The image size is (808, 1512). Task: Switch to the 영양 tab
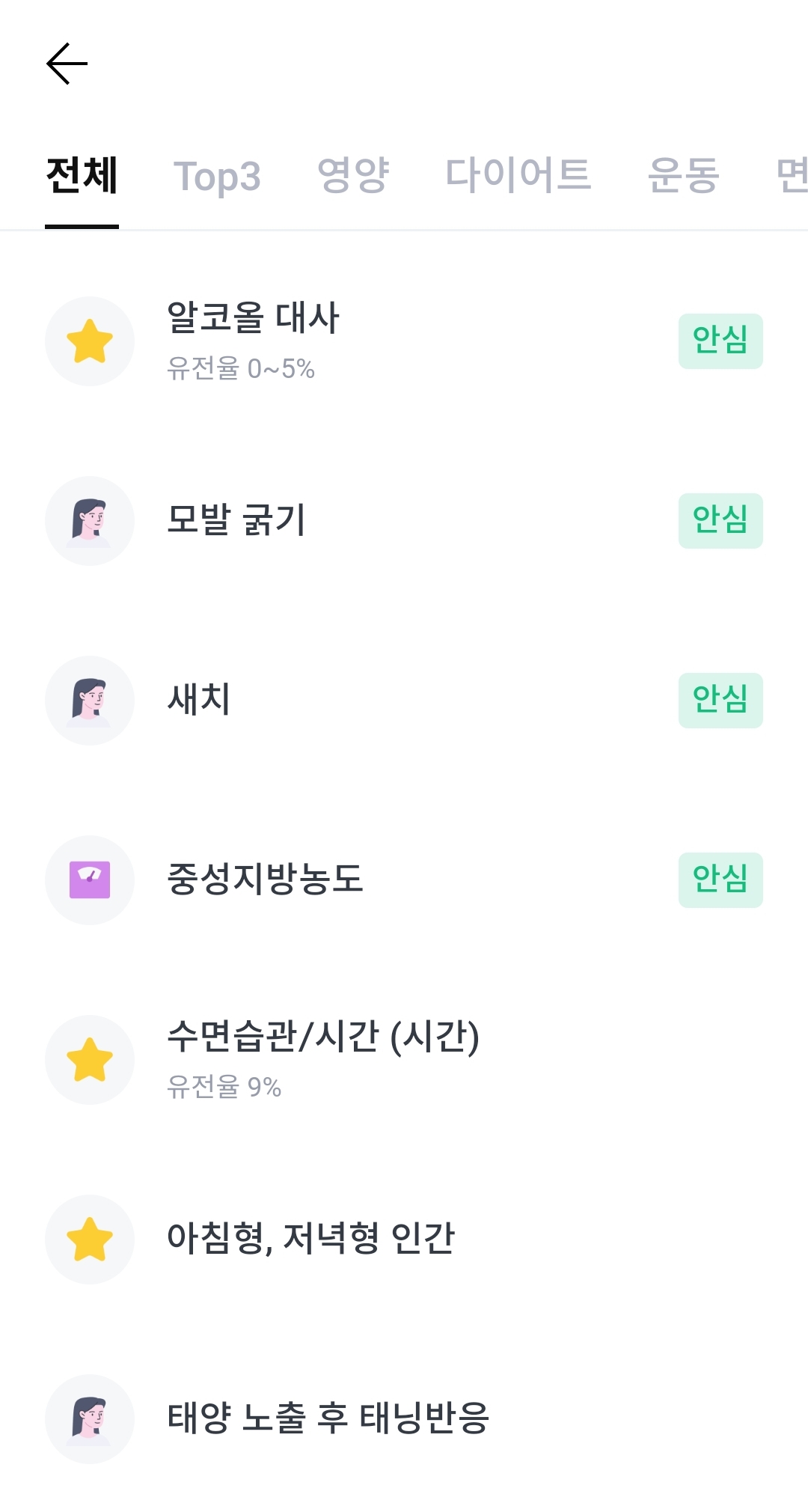click(353, 176)
